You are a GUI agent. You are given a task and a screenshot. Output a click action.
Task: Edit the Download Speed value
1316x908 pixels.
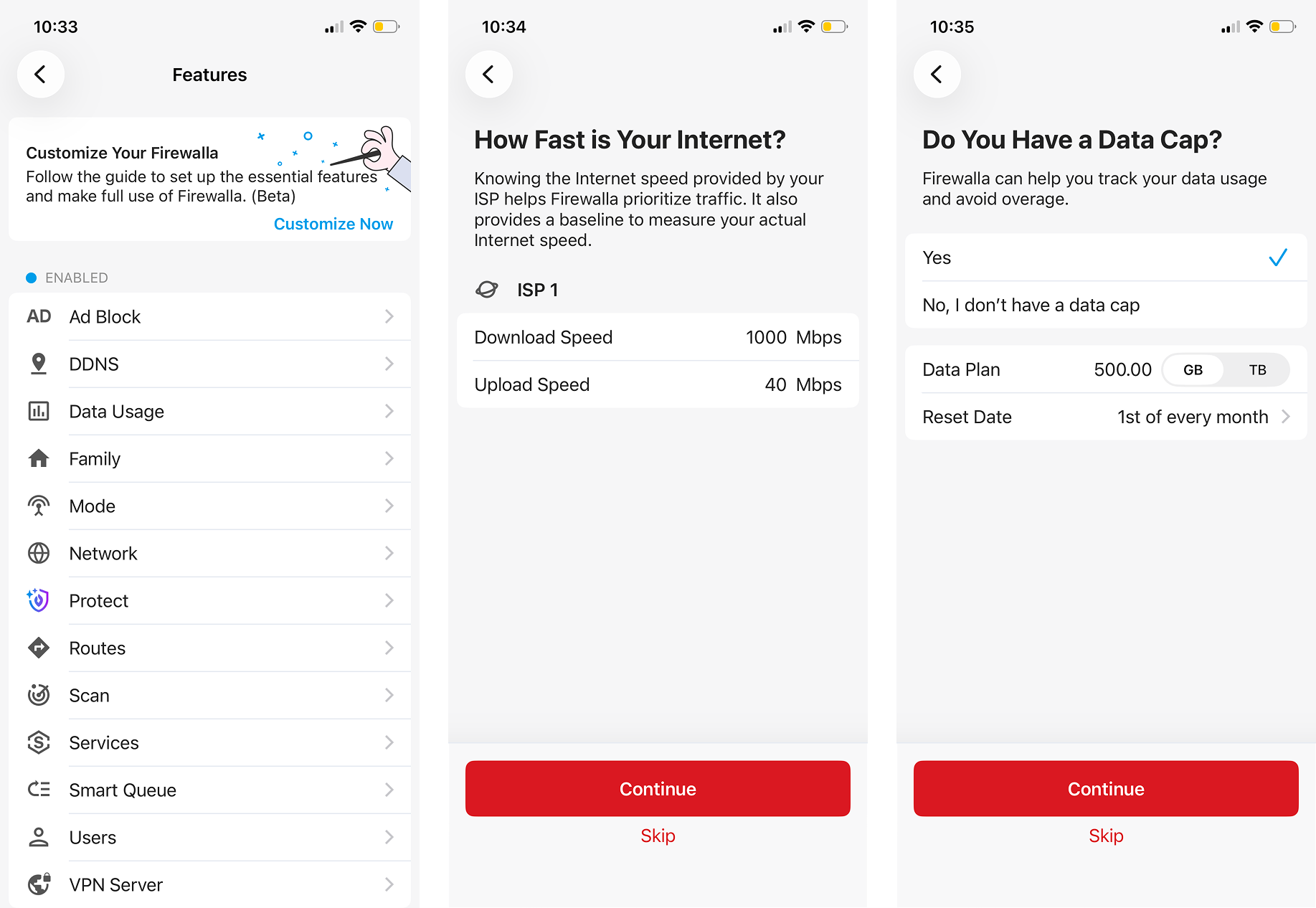(x=765, y=338)
